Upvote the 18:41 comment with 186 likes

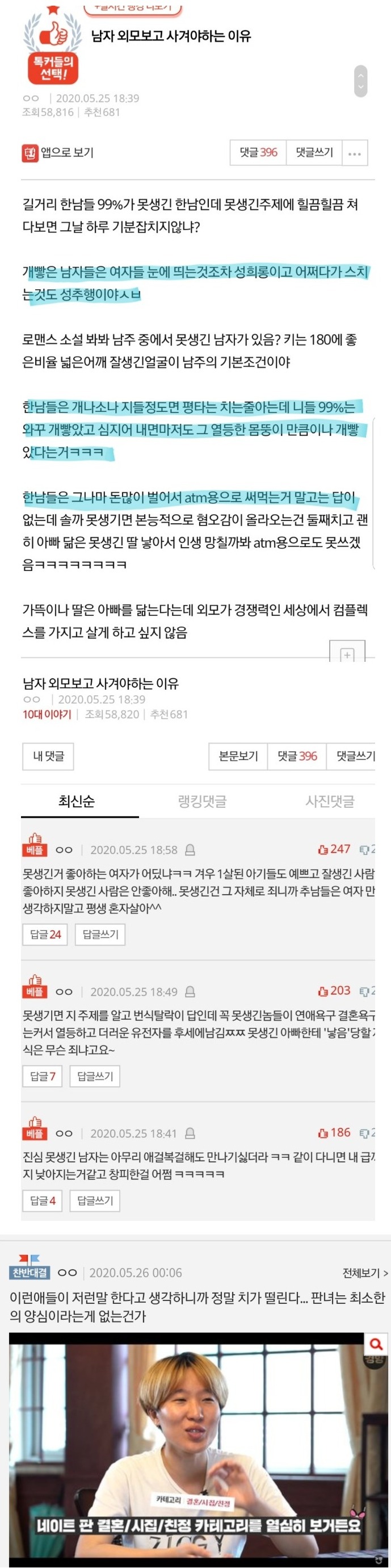[x=334, y=1133]
